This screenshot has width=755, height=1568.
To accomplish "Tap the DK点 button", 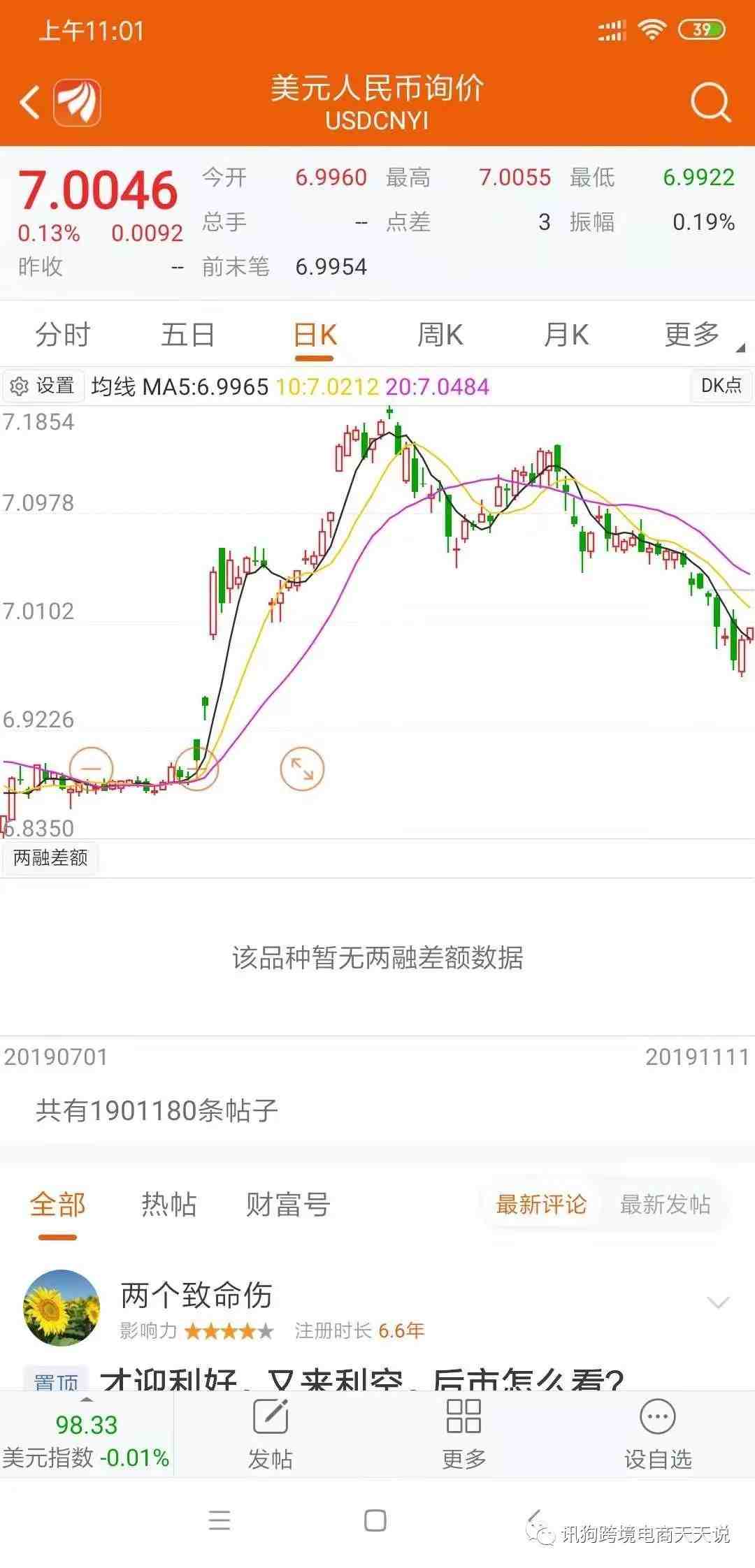I will (721, 386).
